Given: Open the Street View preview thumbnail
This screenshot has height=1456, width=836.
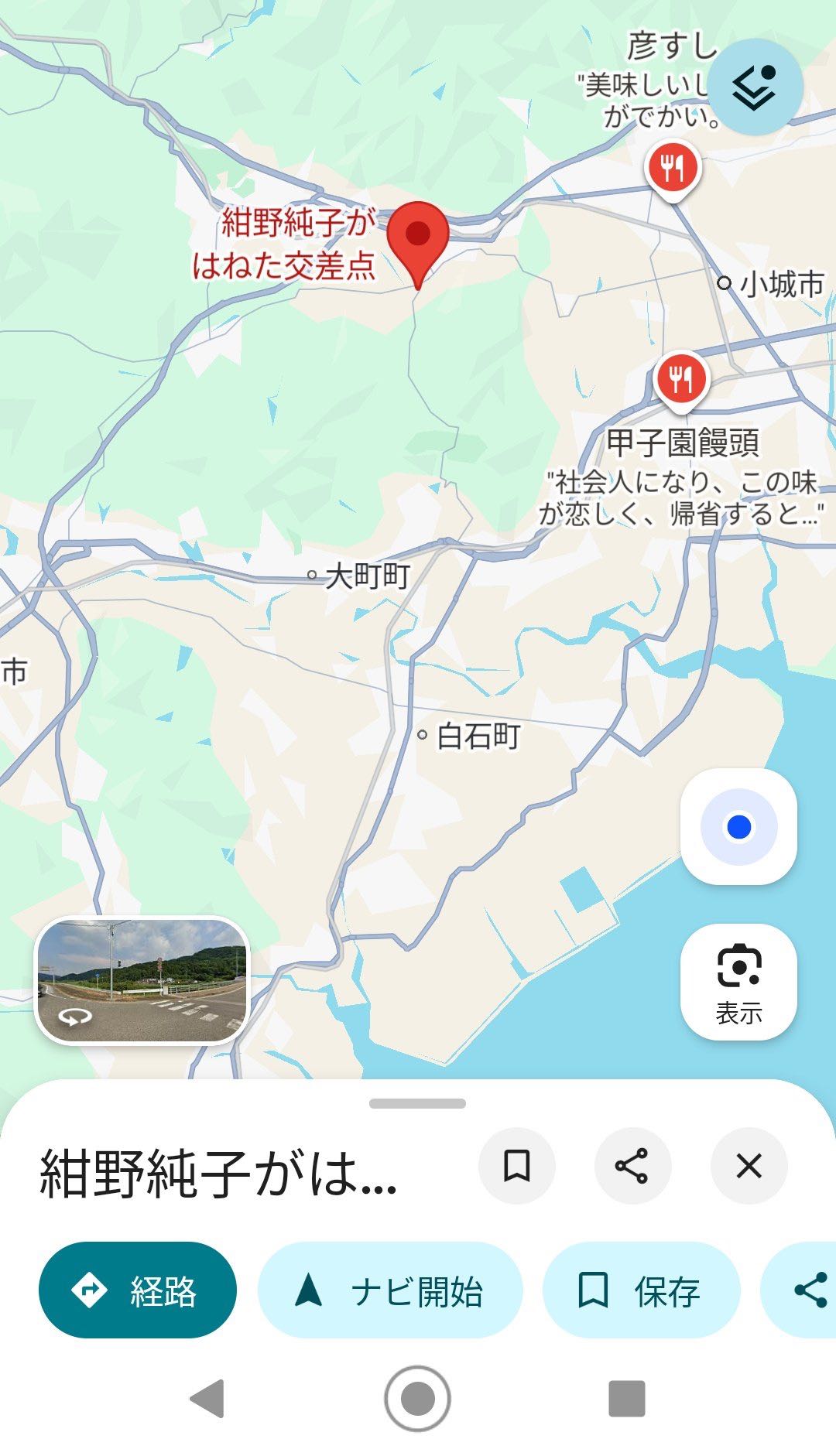Looking at the screenshot, I should click(x=142, y=979).
